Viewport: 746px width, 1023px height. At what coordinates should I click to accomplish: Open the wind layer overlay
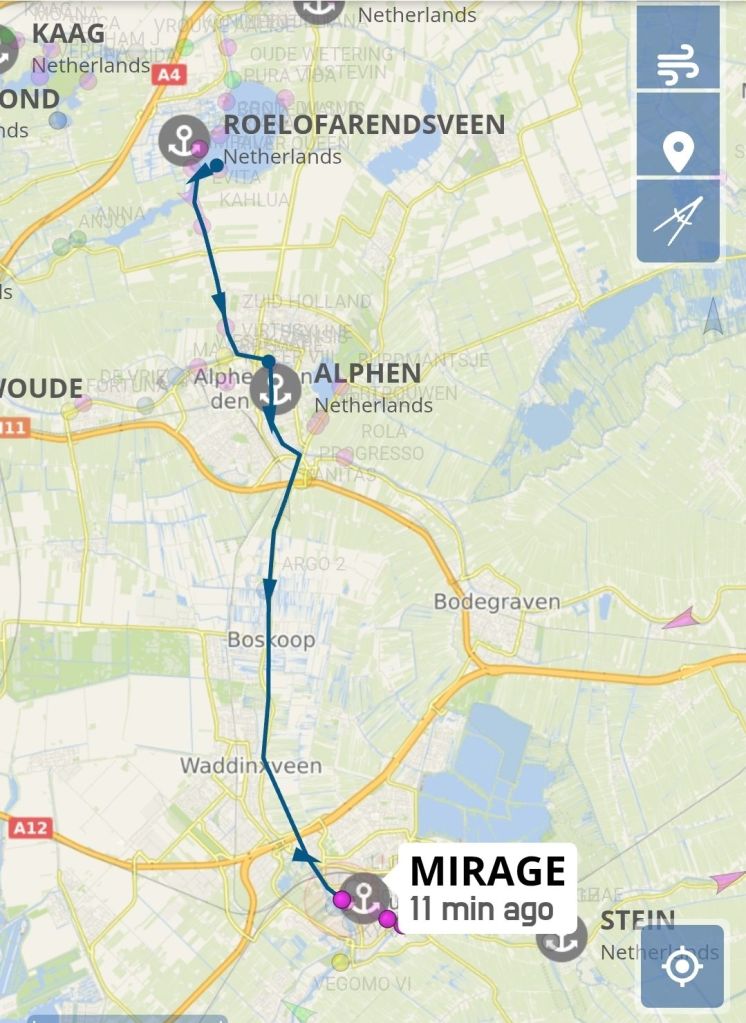(678, 65)
